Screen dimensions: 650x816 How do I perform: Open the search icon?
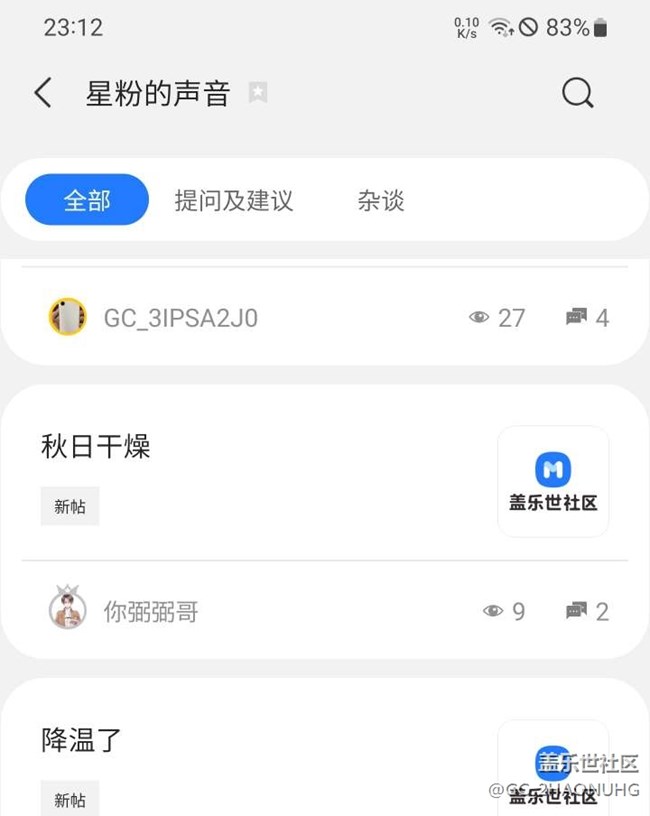pyautogui.click(x=577, y=93)
